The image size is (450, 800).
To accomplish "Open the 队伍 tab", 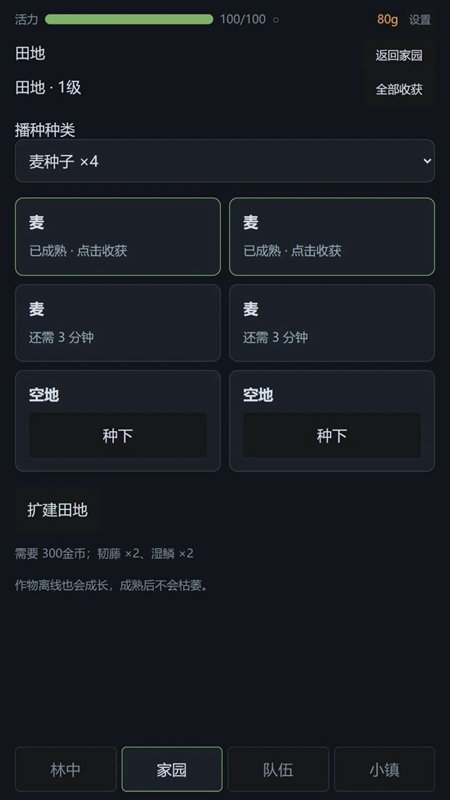I will click(x=278, y=769).
